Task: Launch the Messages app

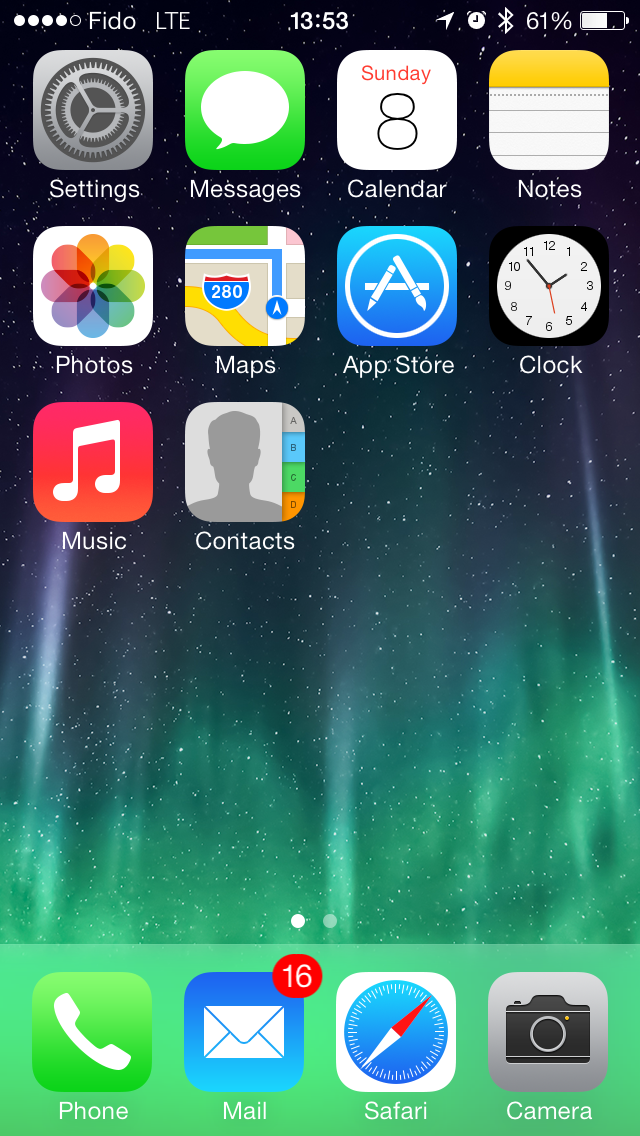Action: [245, 110]
